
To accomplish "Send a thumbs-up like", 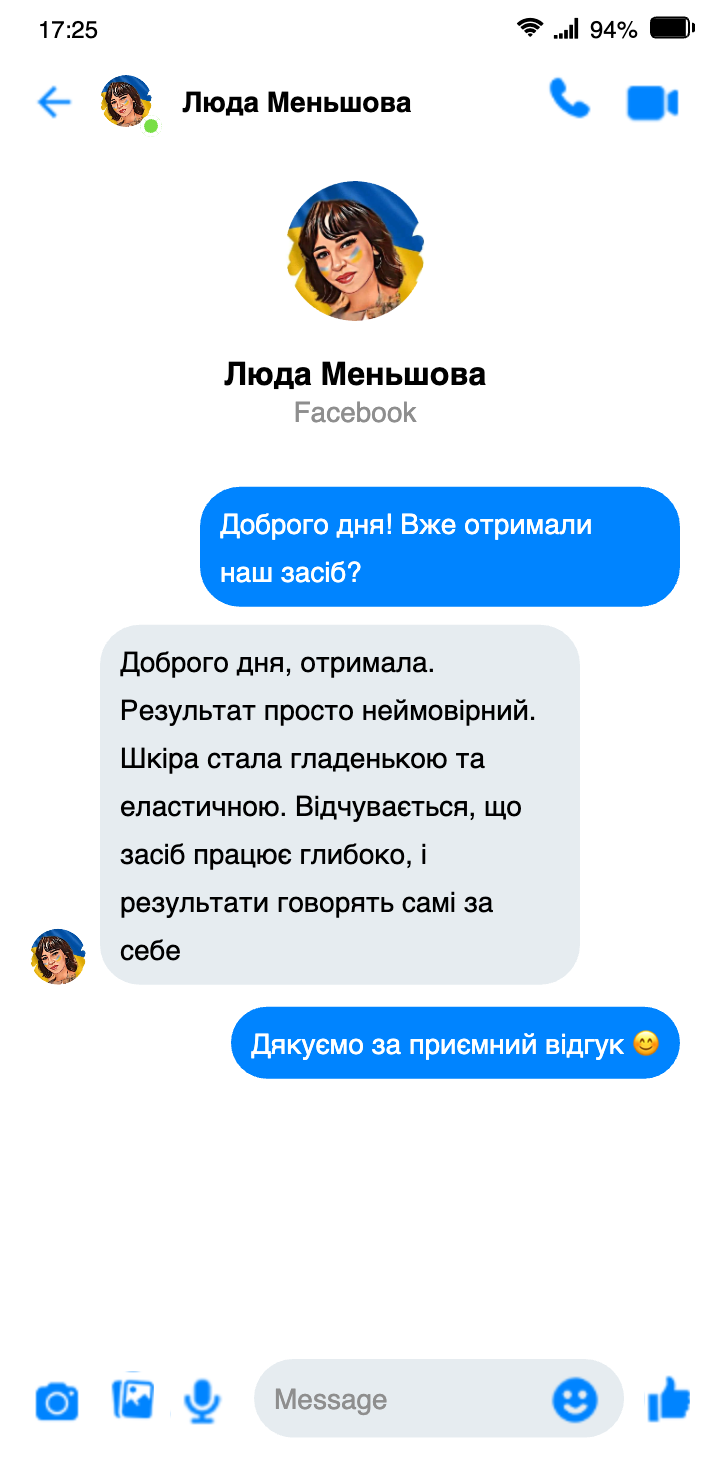I will [x=669, y=1398].
